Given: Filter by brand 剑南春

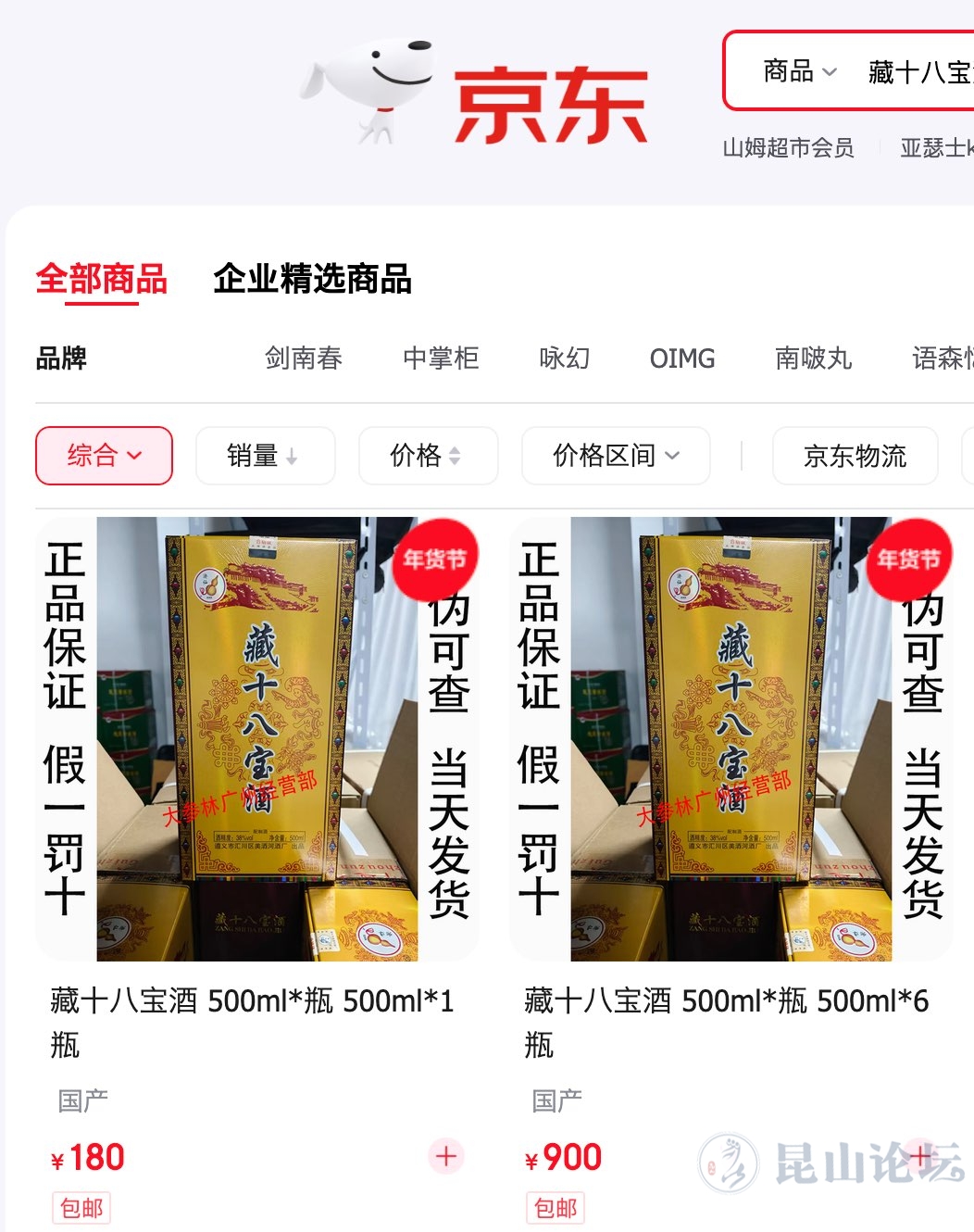Looking at the screenshot, I should pyautogui.click(x=304, y=358).
